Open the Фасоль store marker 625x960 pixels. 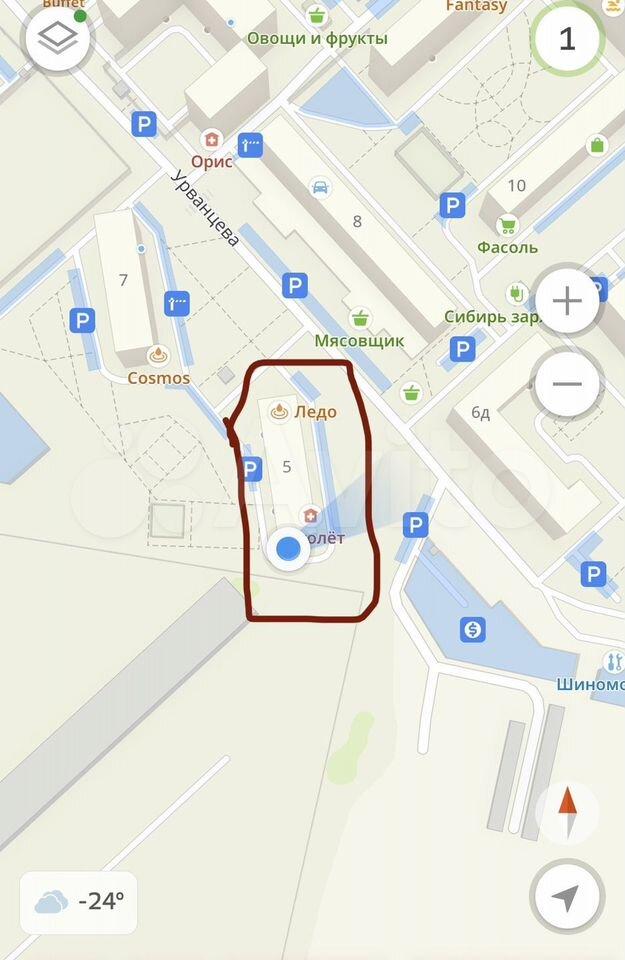pos(507,225)
